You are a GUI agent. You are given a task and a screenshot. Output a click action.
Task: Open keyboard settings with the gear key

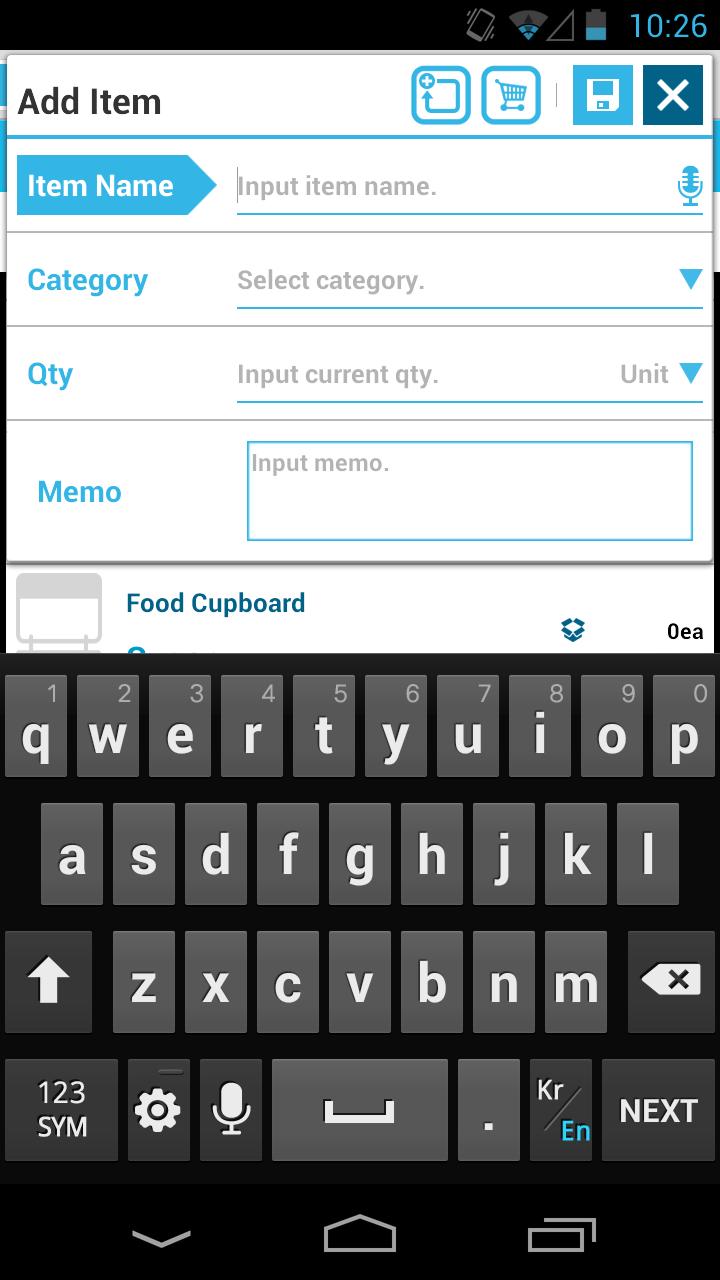pyautogui.click(x=158, y=1110)
